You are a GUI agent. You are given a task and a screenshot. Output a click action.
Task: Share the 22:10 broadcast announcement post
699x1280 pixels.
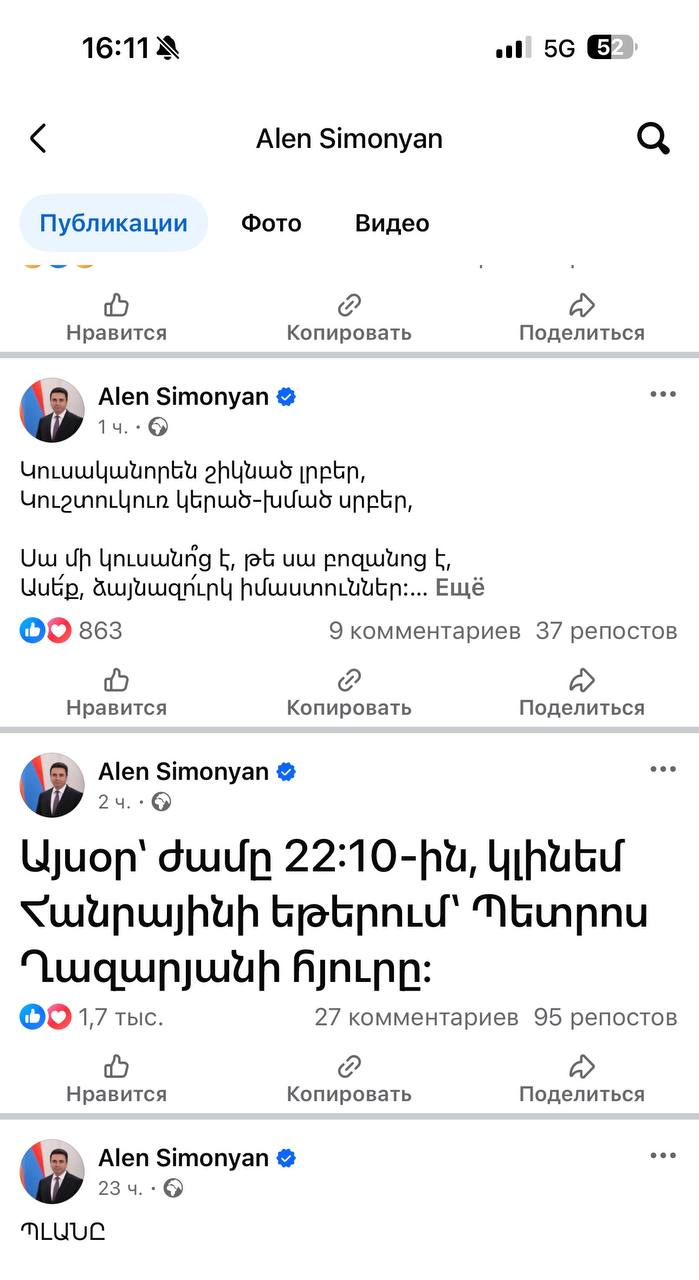tap(581, 1078)
